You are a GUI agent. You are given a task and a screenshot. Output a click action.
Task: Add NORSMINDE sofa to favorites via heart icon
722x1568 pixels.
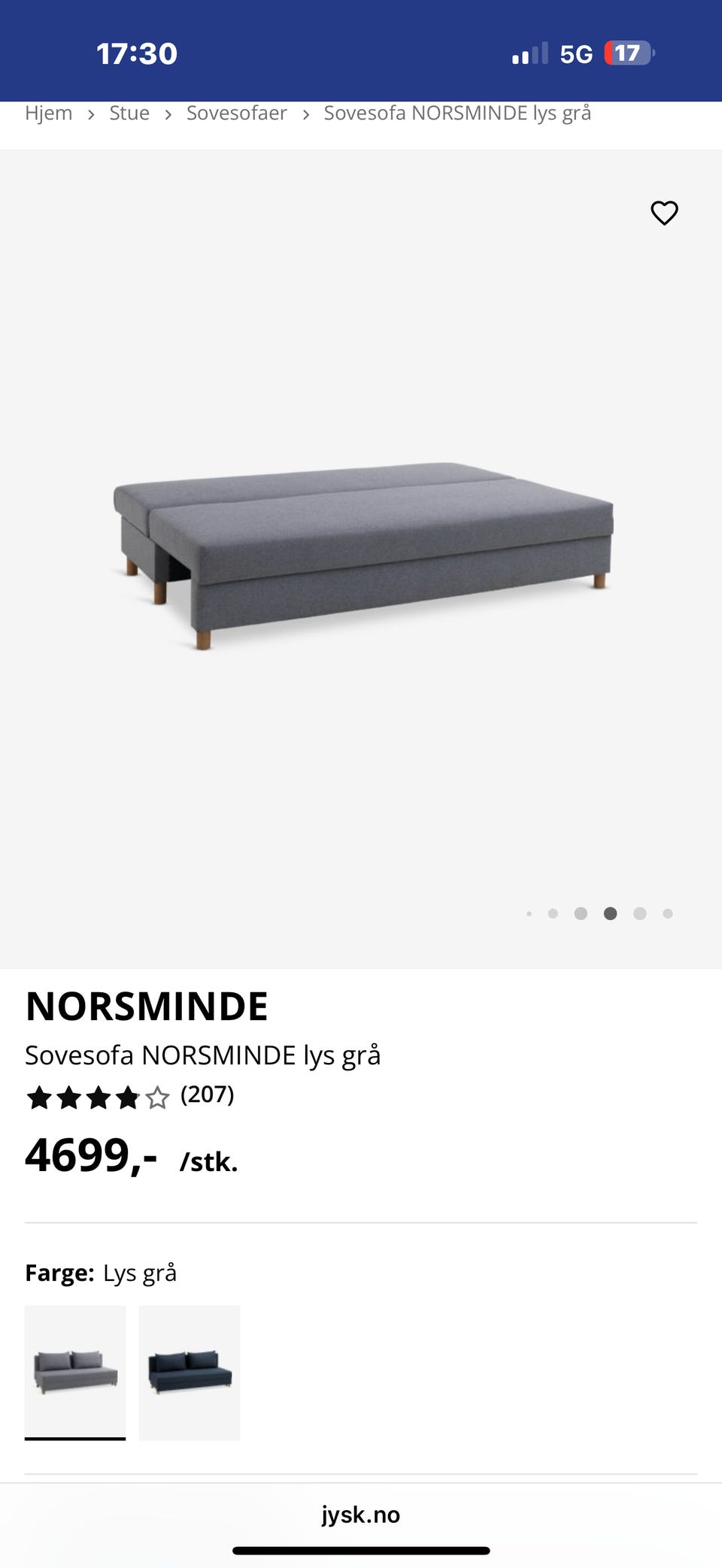664,213
